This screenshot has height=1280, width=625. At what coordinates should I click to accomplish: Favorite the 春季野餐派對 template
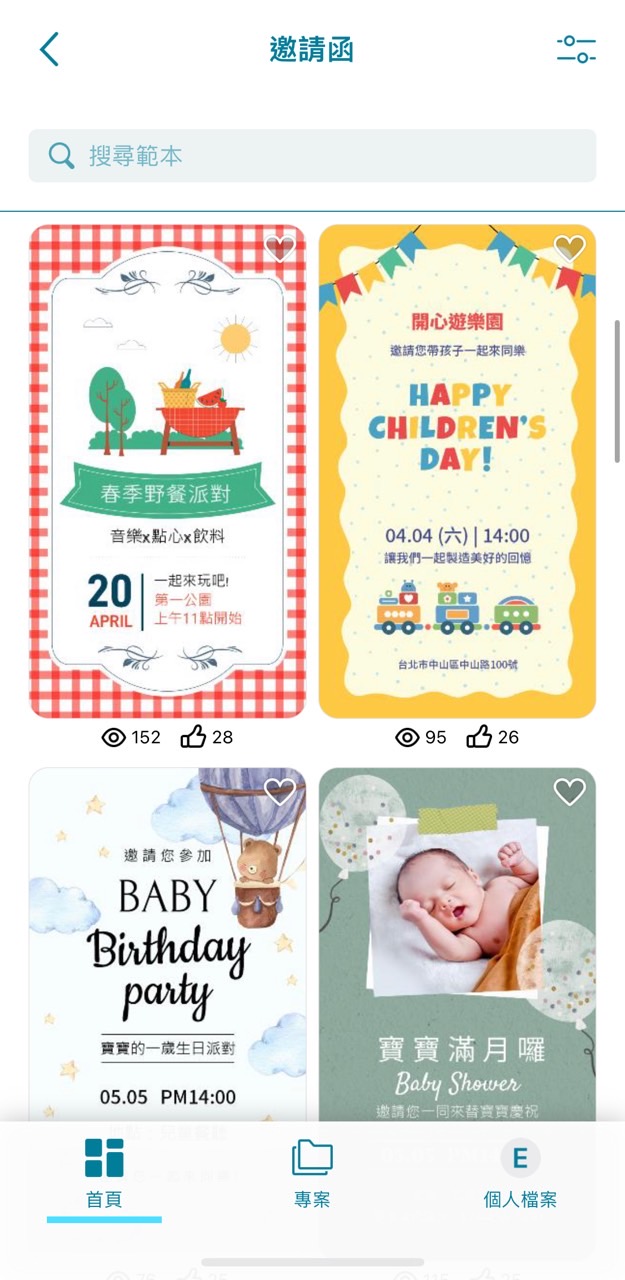point(280,248)
